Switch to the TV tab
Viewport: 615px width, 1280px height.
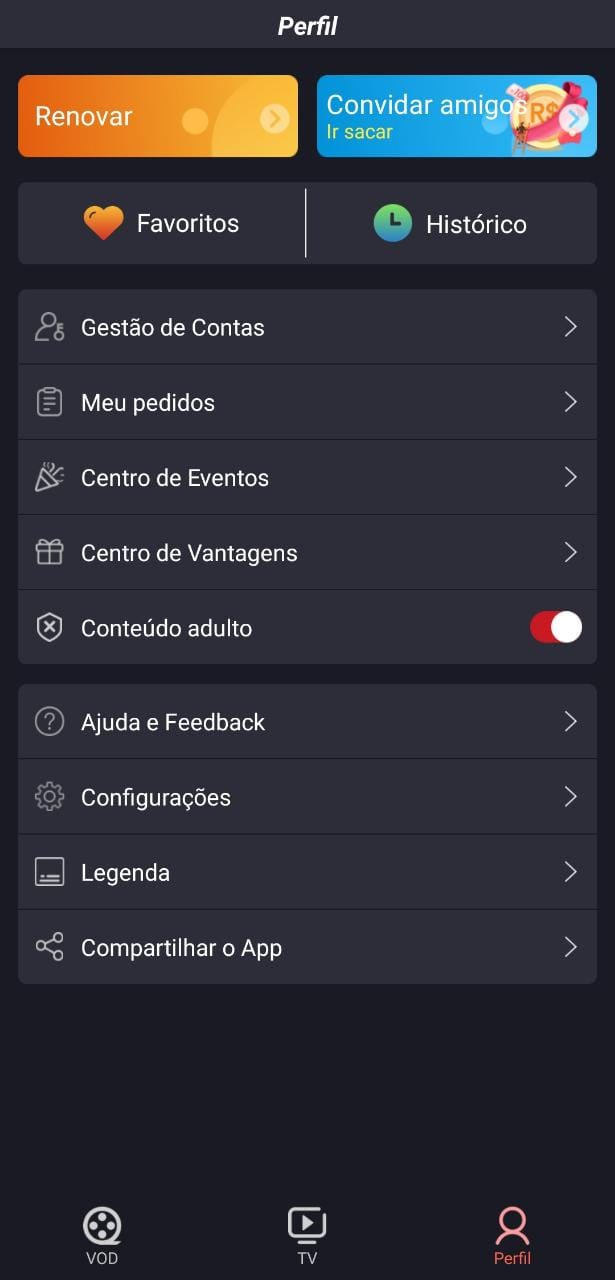307,1234
